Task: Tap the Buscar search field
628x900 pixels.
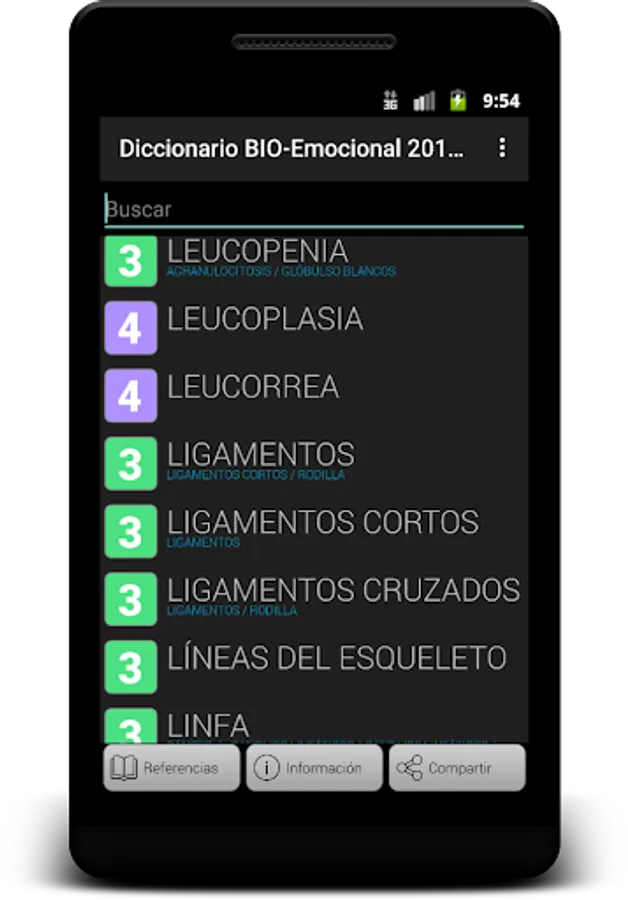Action: click(x=314, y=210)
